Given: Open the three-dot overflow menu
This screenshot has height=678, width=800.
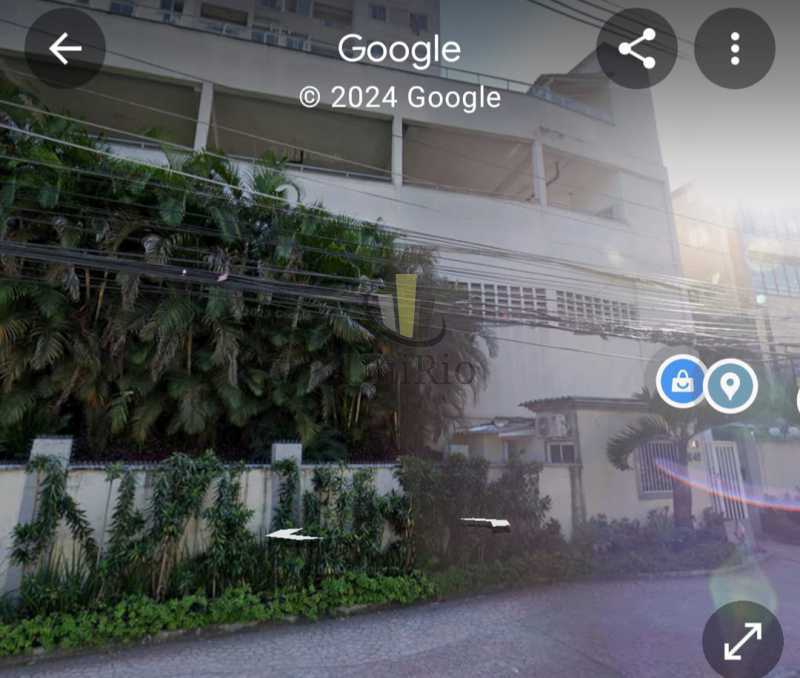Looking at the screenshot, I should coord(734,48).
